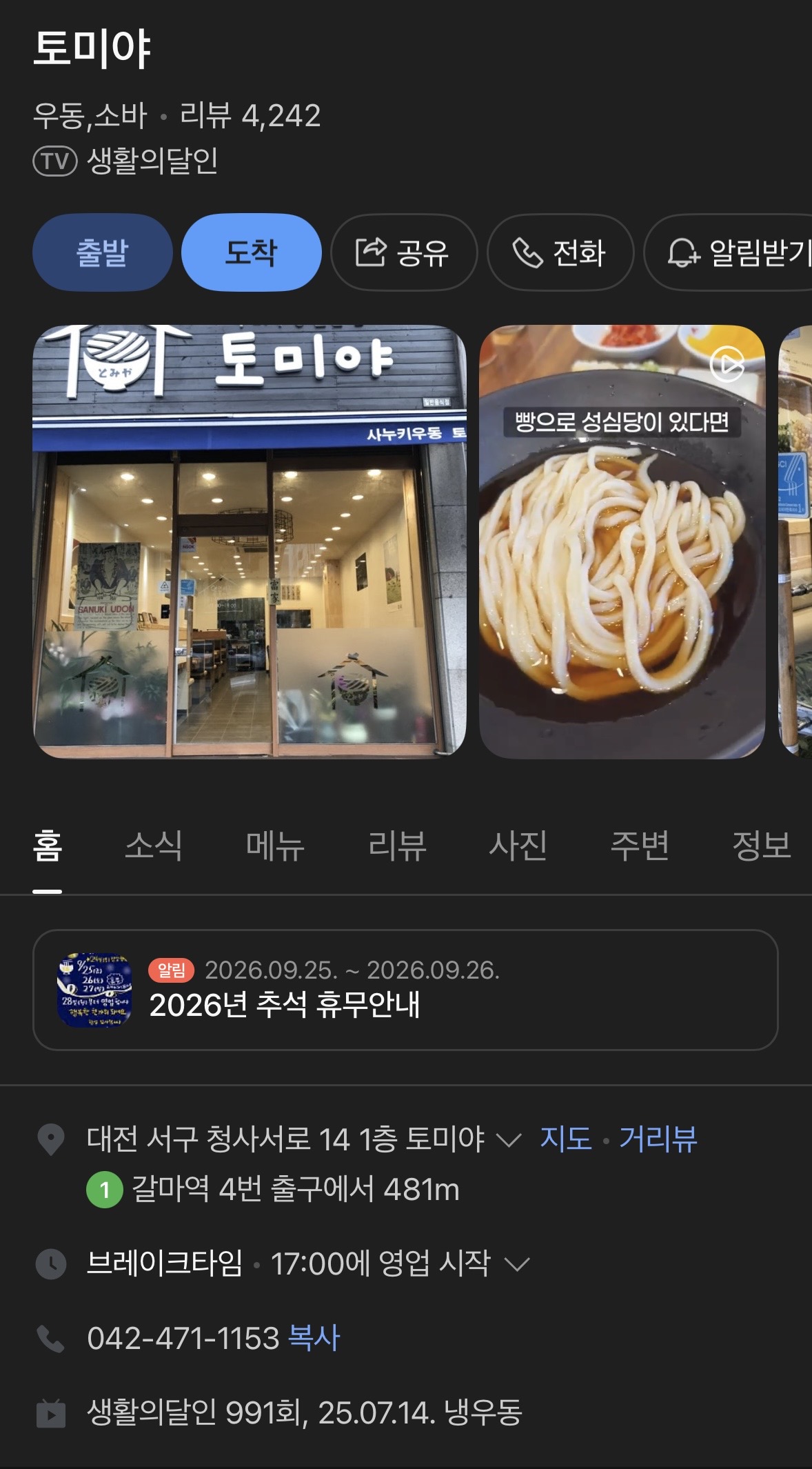Play the udon video clip
This screenshot has height=1469, width=812.
[622, 541]
